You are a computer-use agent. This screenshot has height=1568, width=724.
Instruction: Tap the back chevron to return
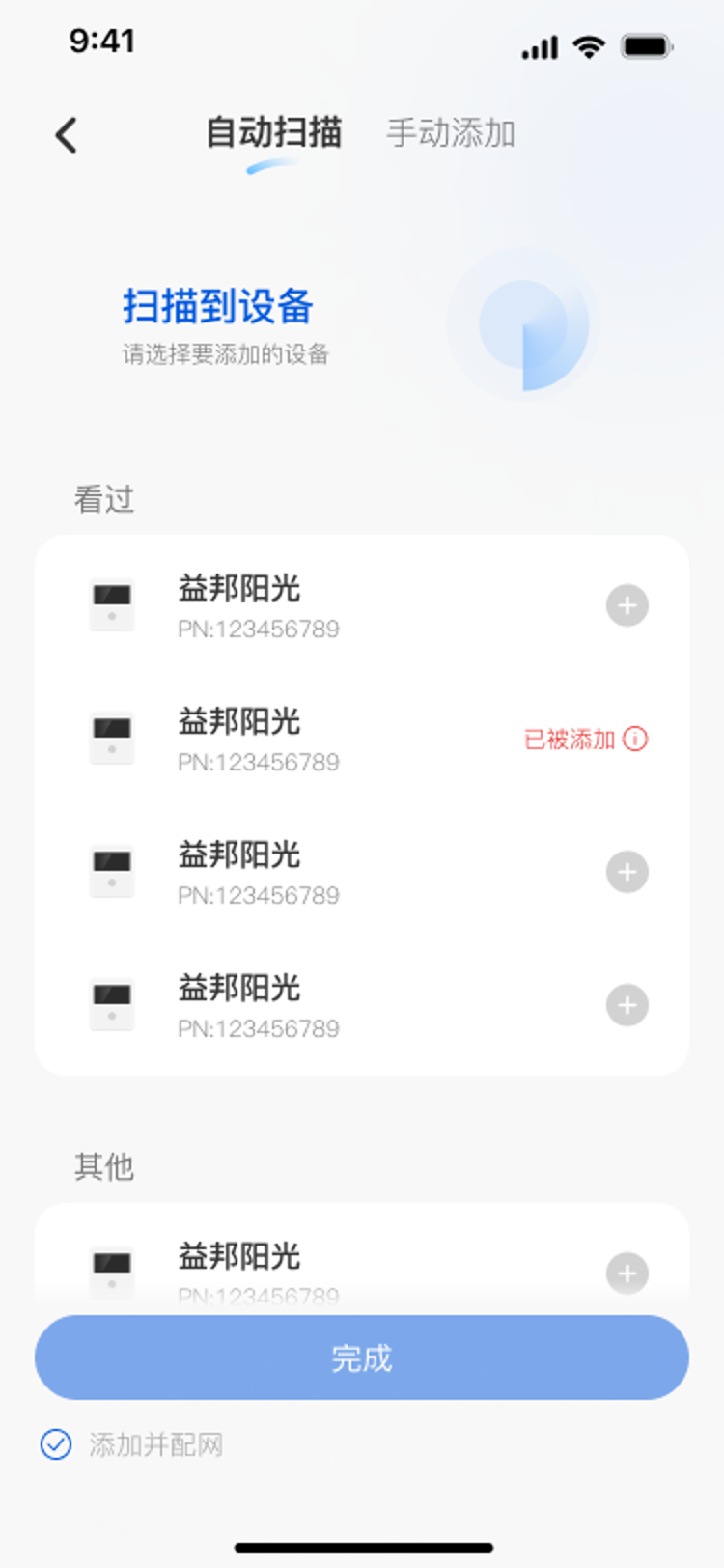[66, 135]
